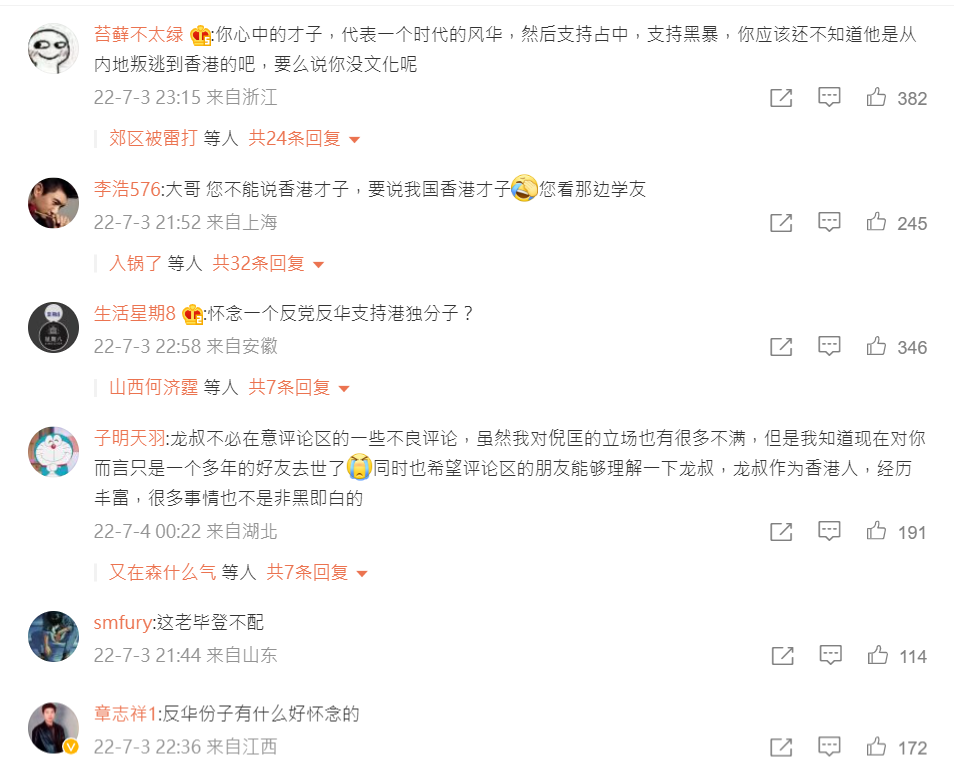Expand the 共7条回复 under 山西何济霆
The image size is (954, 778).
299,388
